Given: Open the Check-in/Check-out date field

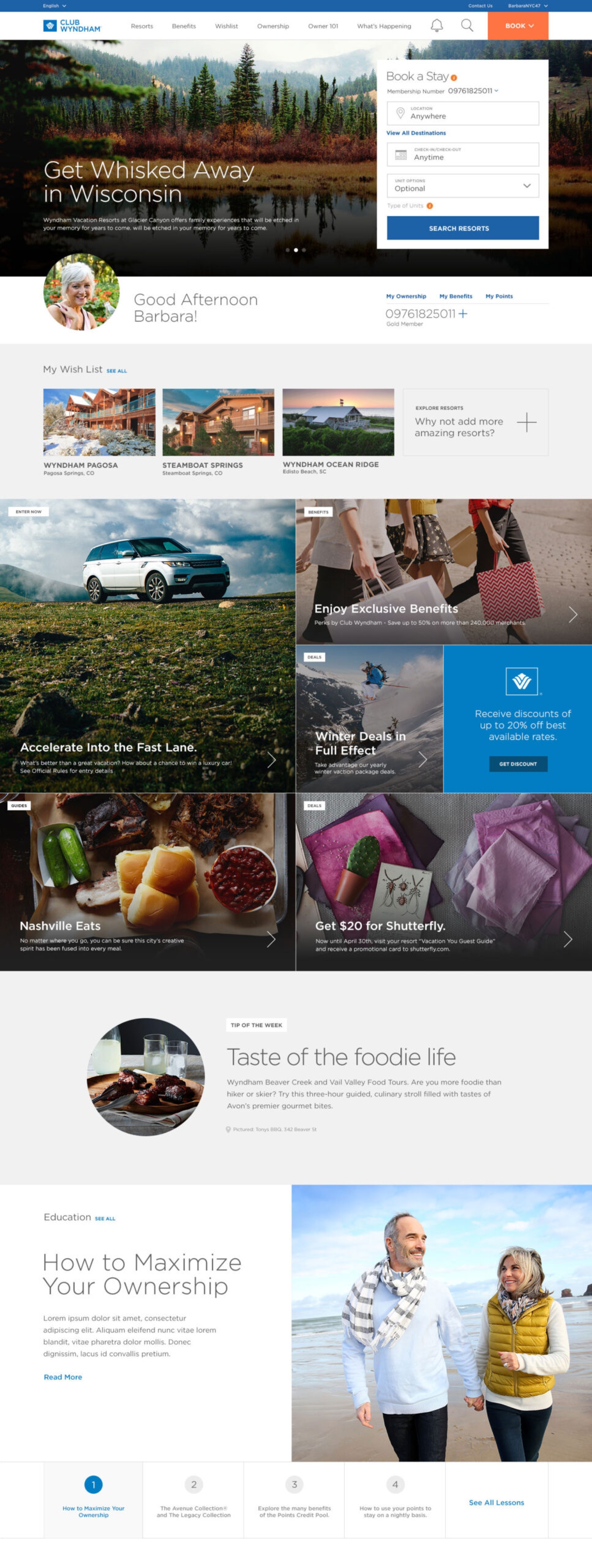Looking at the screenshot, I should (462, 155).
